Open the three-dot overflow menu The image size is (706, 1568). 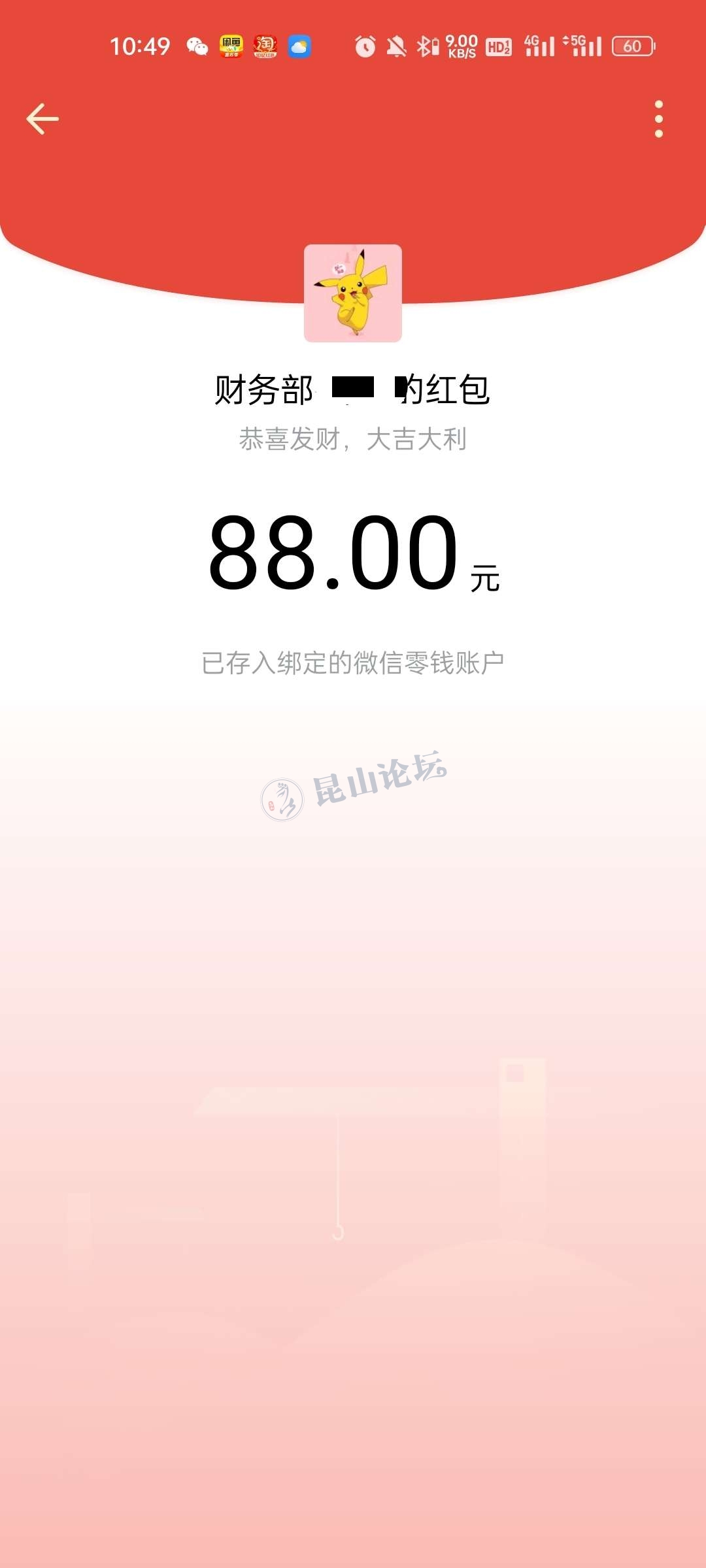click(658, 119)
